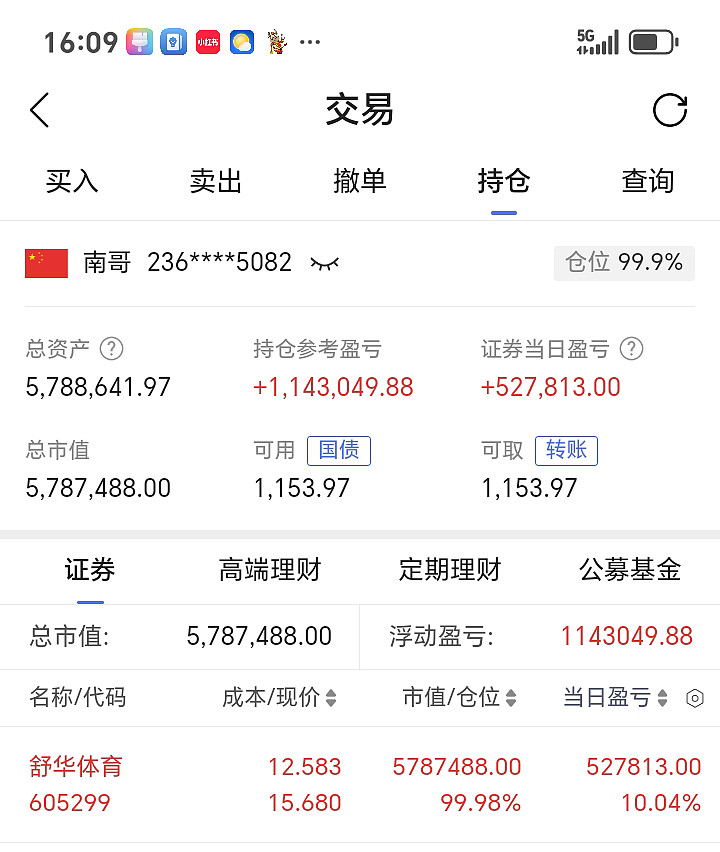This screenshot has height=852, width=720.
Task: Open help icon next to 证券当日盈亏
Action: pos(632,349)
